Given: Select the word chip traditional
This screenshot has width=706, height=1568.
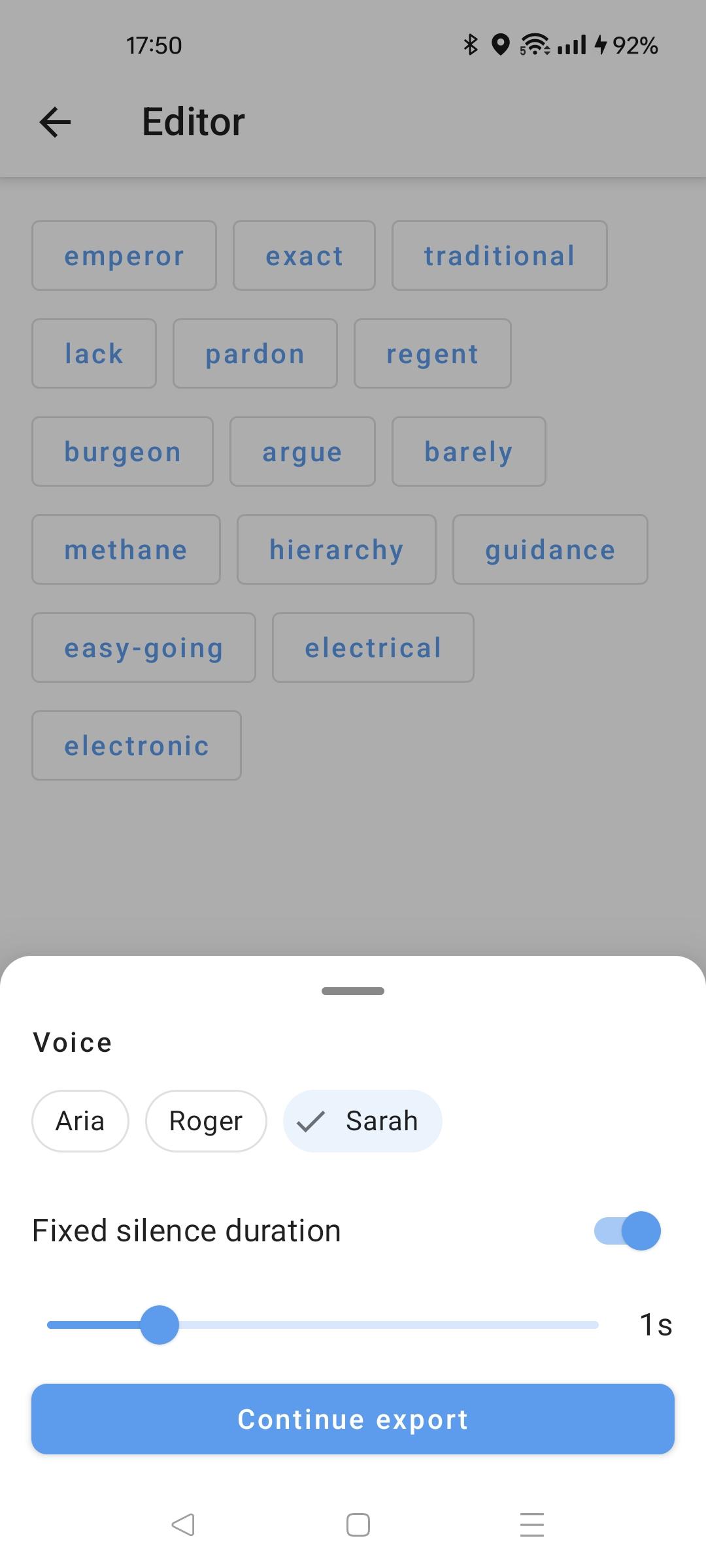Looking at the screenshot, I should coord(499,255).
